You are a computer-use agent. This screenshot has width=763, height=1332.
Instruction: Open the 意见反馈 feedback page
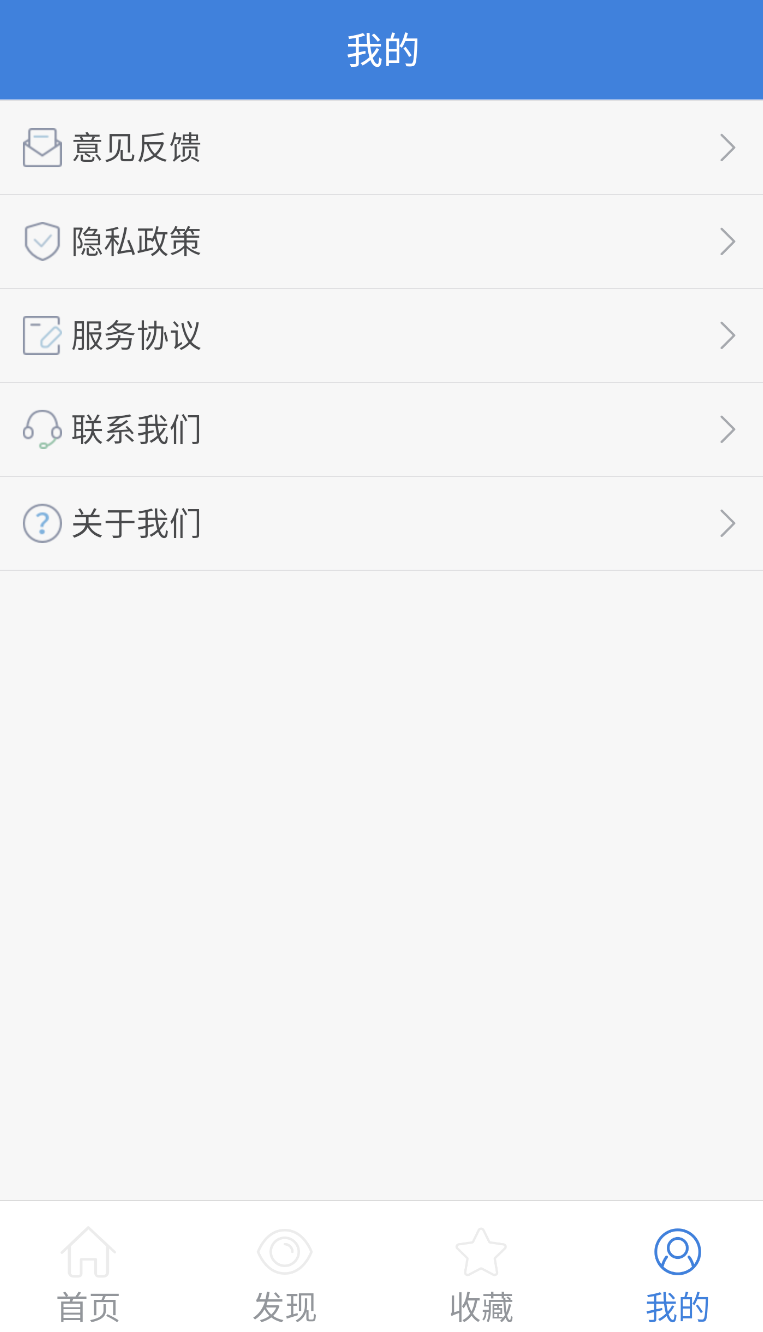tap(135, 147)
